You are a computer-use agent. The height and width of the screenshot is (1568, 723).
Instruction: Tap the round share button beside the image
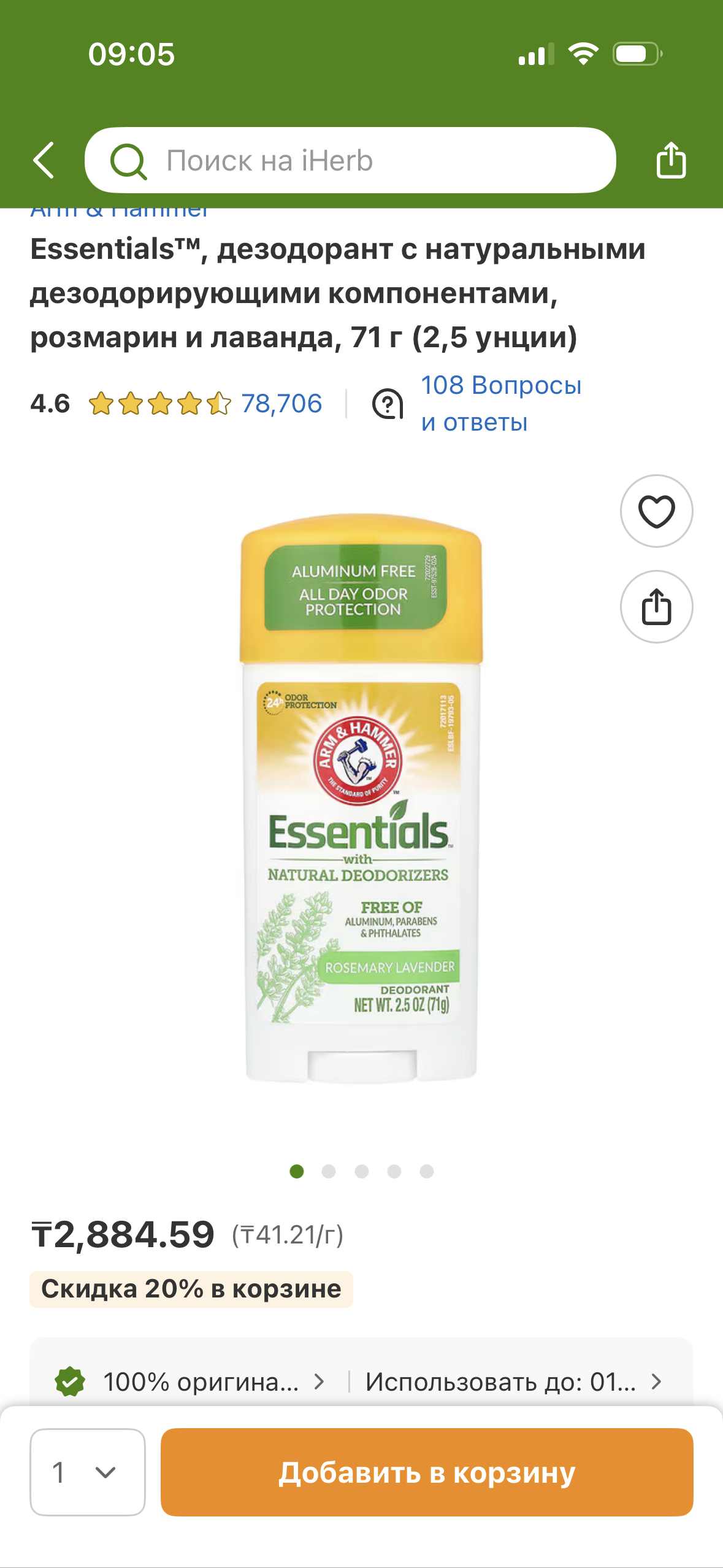pyautogui.click(x=656, y=607)
